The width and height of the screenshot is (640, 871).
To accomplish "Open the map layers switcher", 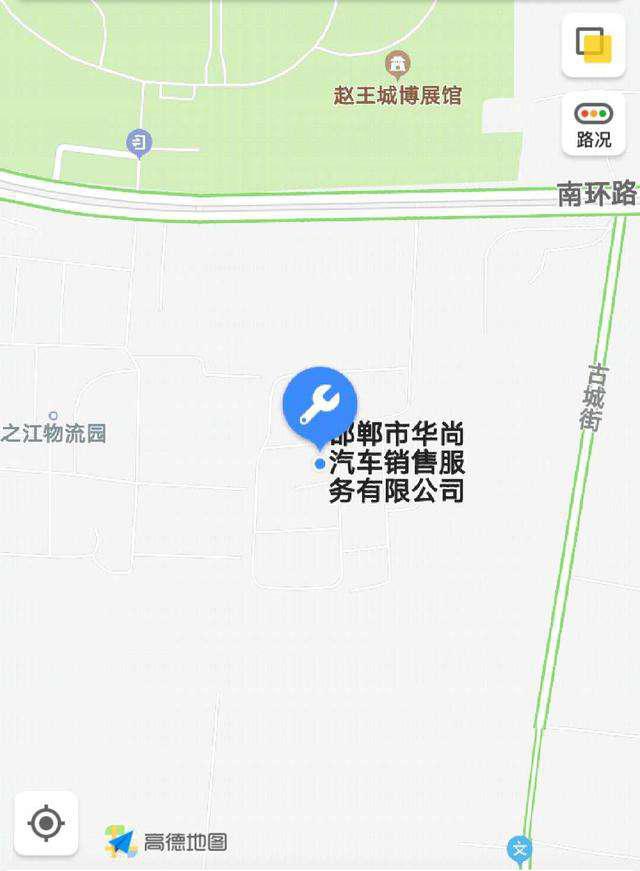I will 593,45.
